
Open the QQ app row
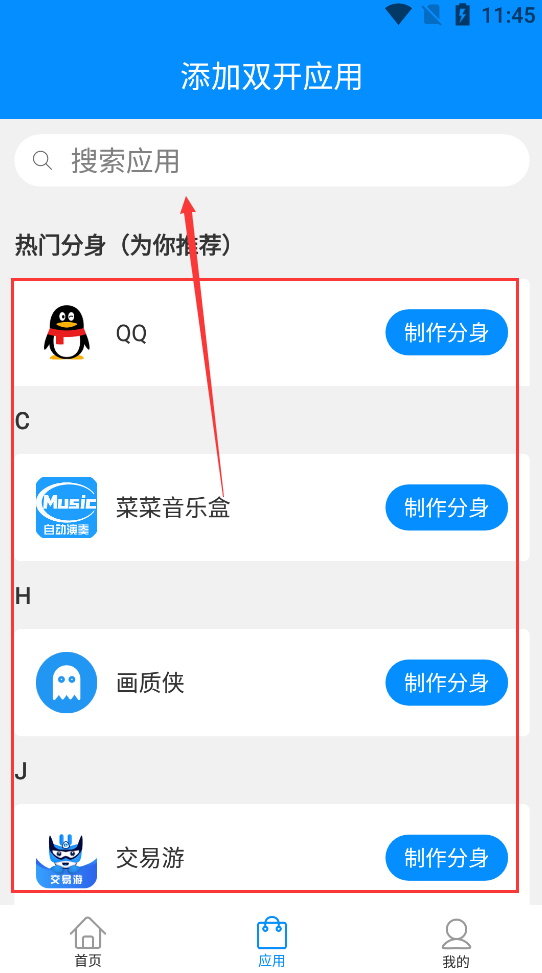(271, 333)
